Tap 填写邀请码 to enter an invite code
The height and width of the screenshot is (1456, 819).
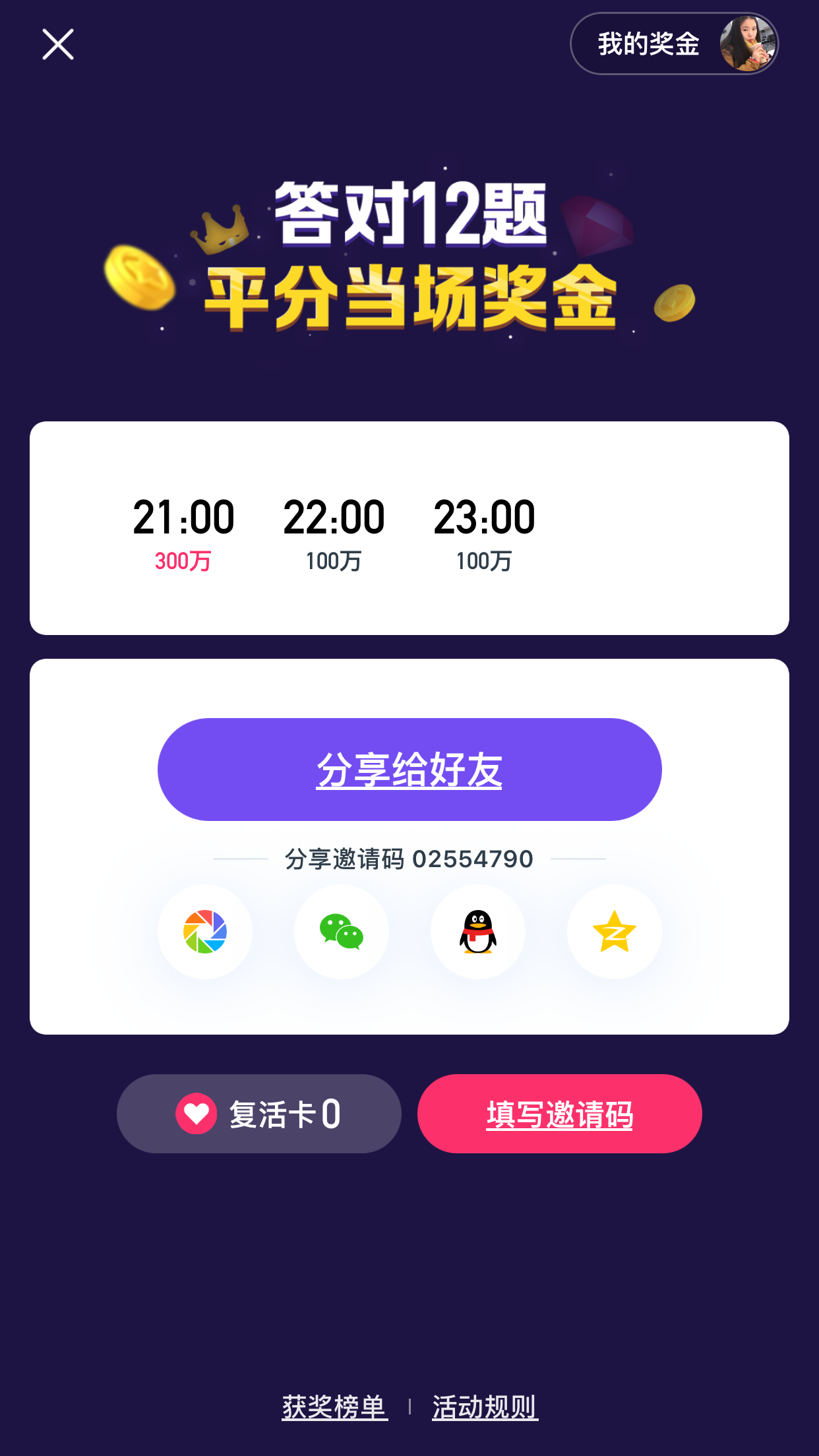click(560, 1114)
